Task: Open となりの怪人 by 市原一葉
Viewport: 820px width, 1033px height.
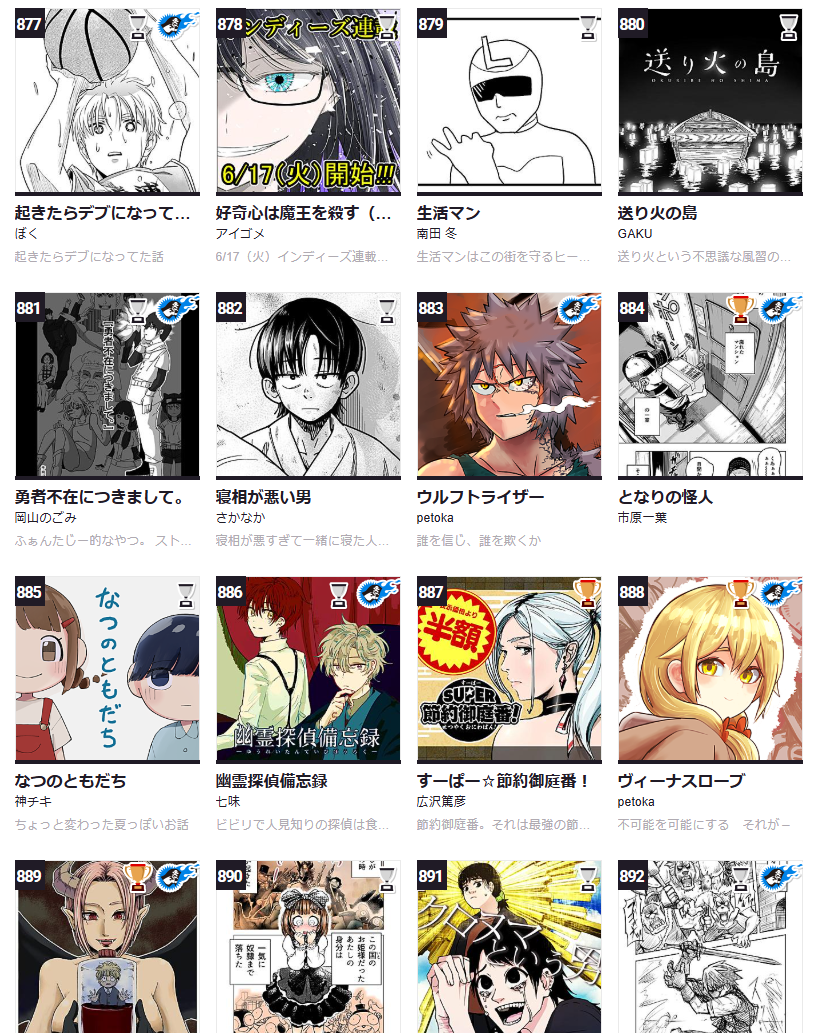Action: tap(710, 385)
